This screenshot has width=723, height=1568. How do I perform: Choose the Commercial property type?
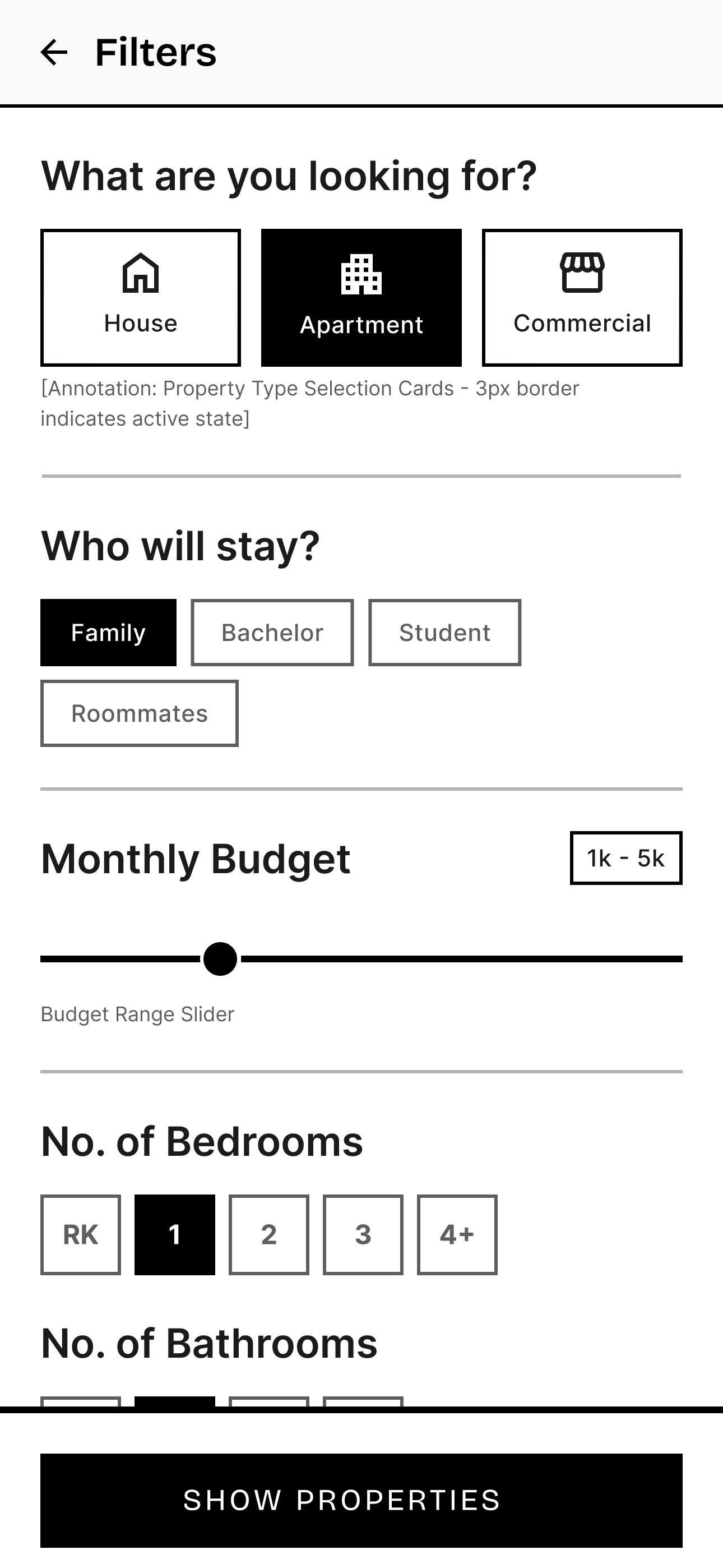pyautogui.click(x=582, y=298)
